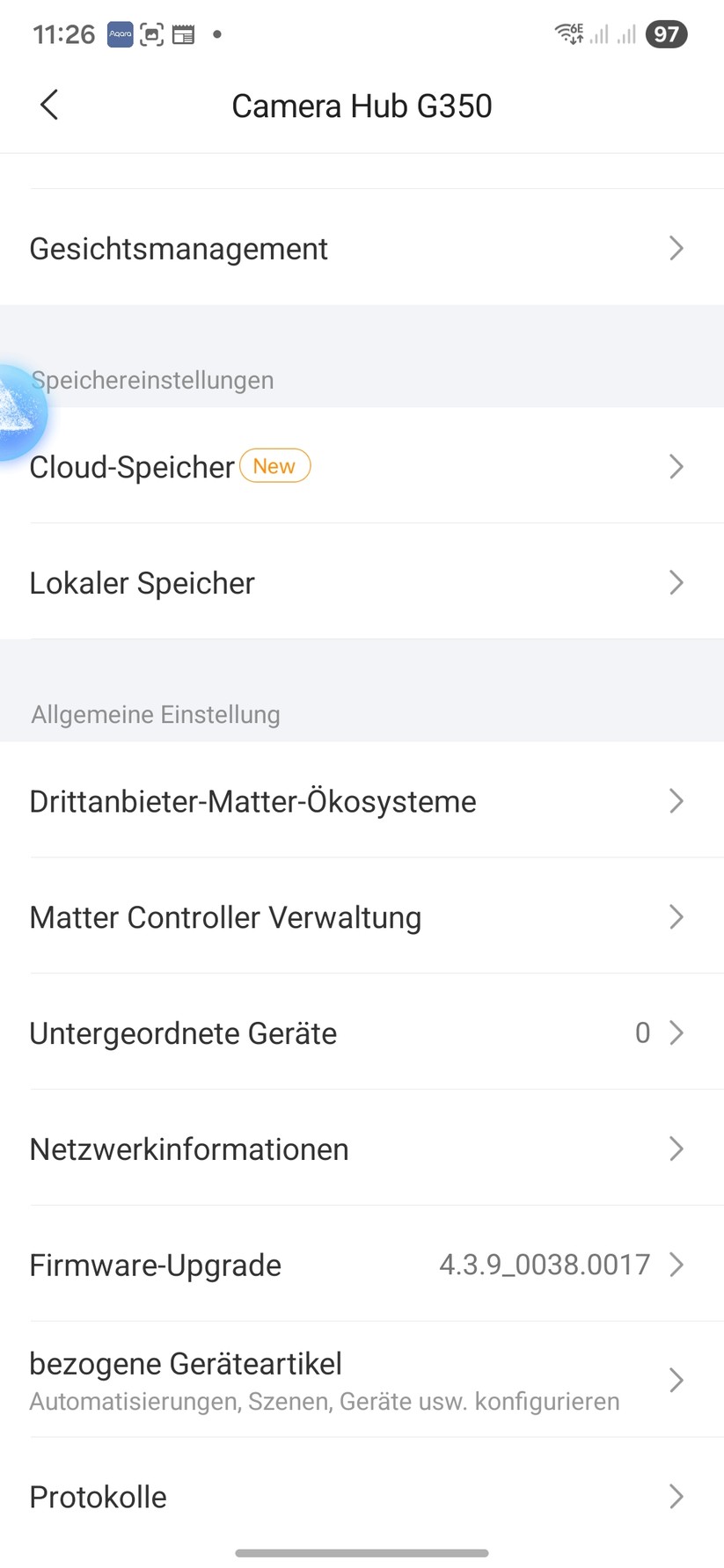Open Matter Controller Verwaltung

point(225,917)
